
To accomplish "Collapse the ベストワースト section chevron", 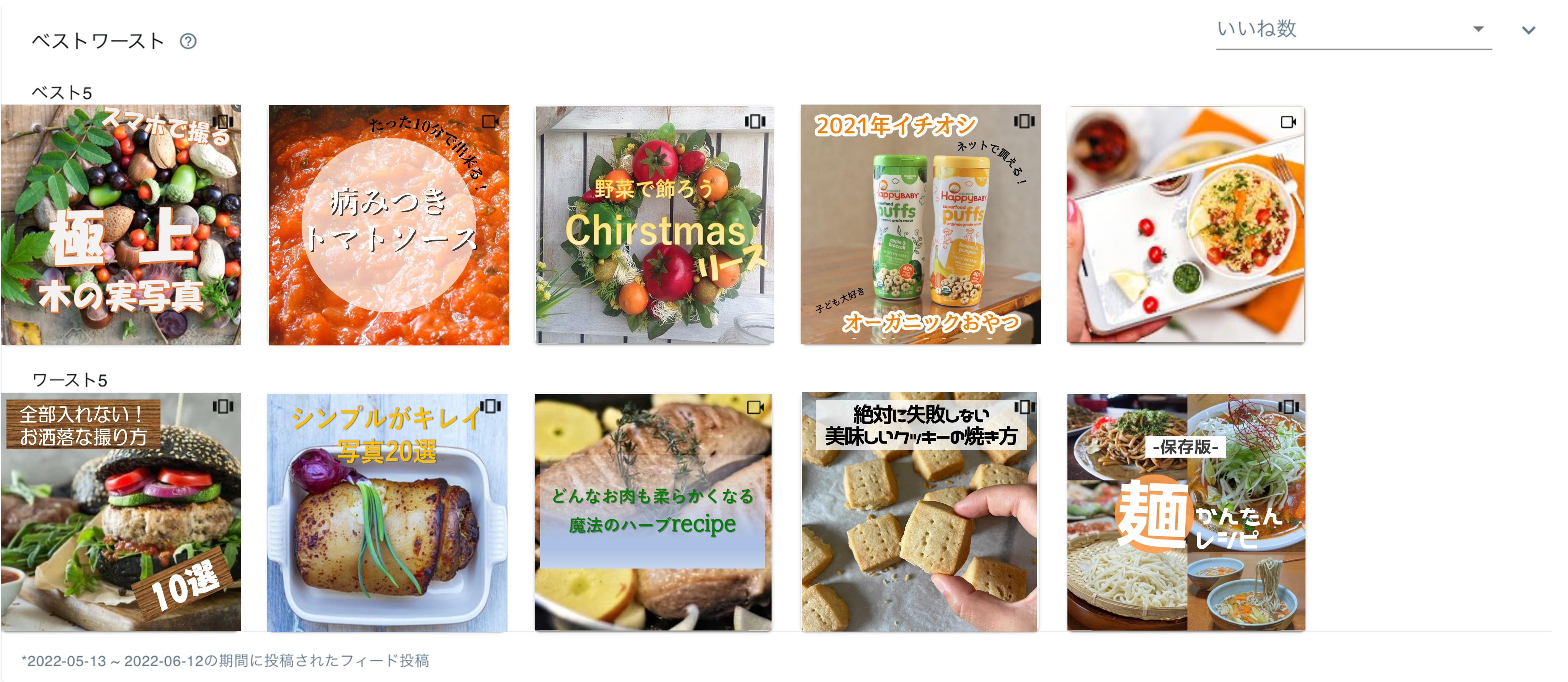I will [1529, 30].
